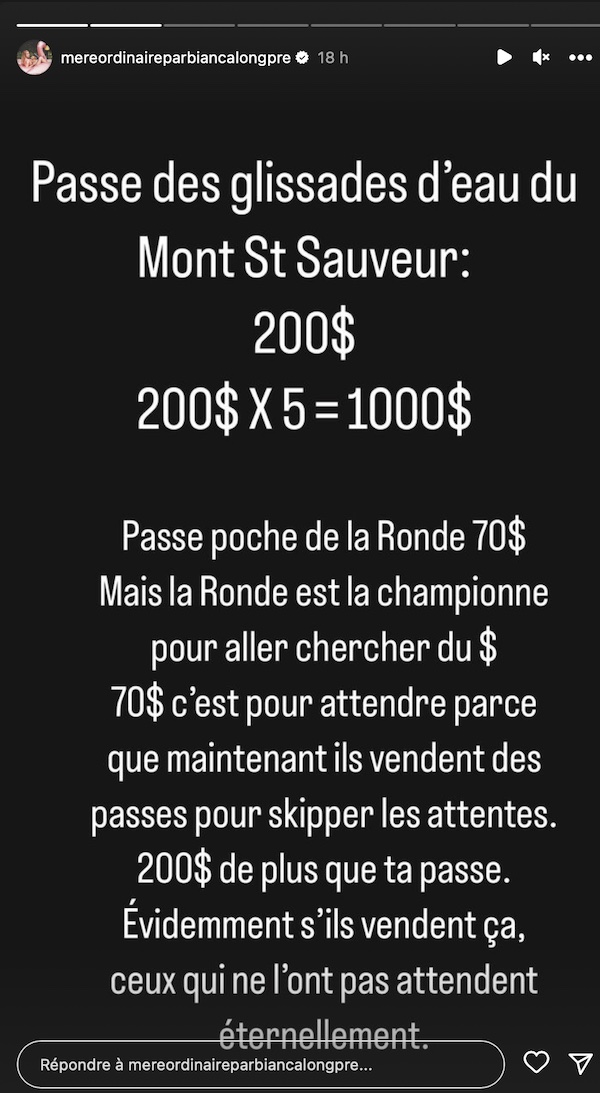The width and height of the screenshot is (600, 1093).
Task: Share the story via paper plane icon
Action: coord(580,1062)
